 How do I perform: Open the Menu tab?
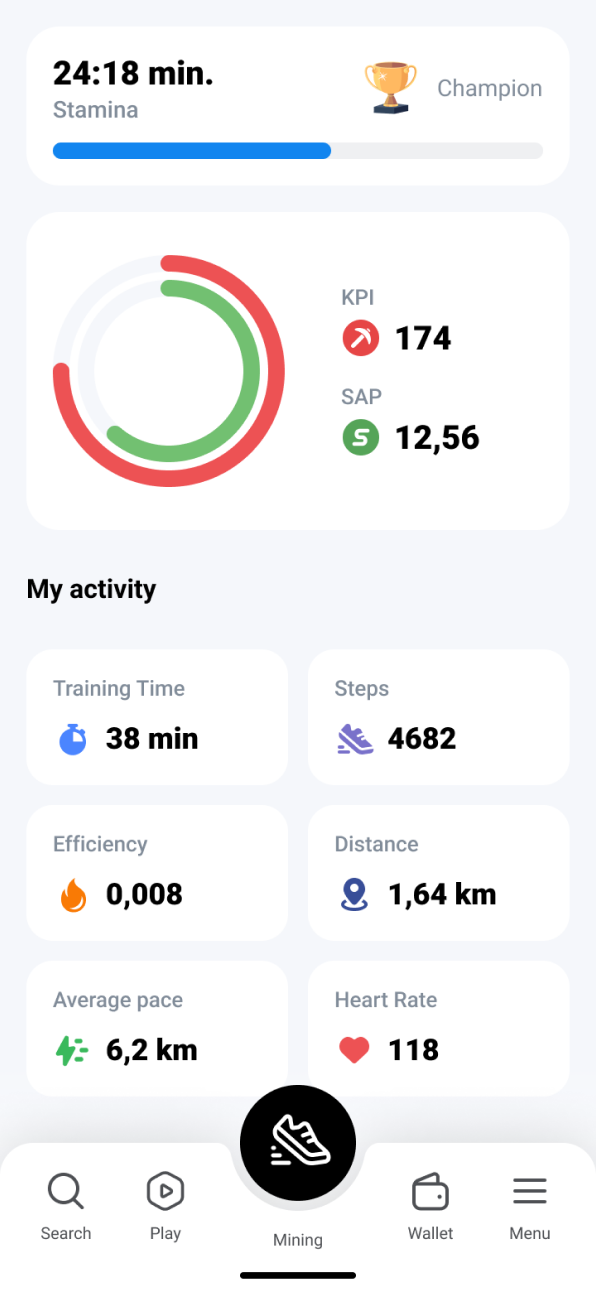(530, 1206)
